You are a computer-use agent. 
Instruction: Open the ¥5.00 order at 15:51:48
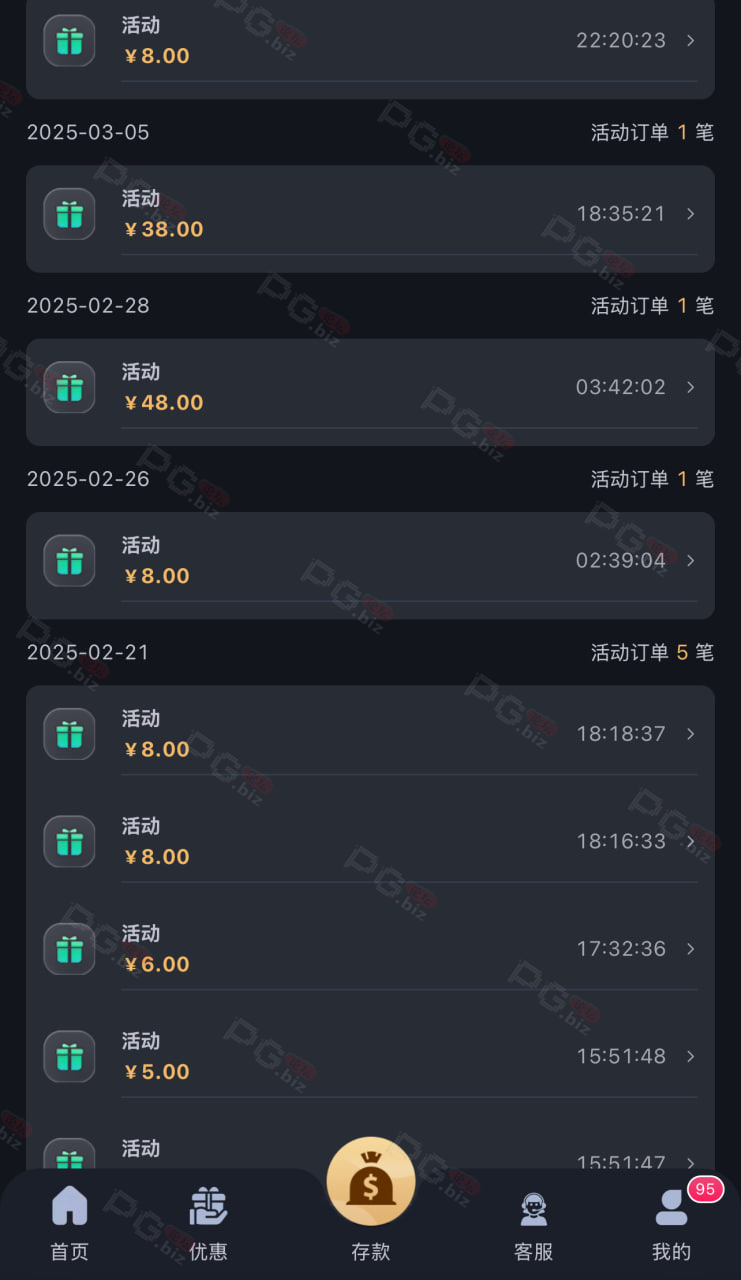pos(370,1056)
